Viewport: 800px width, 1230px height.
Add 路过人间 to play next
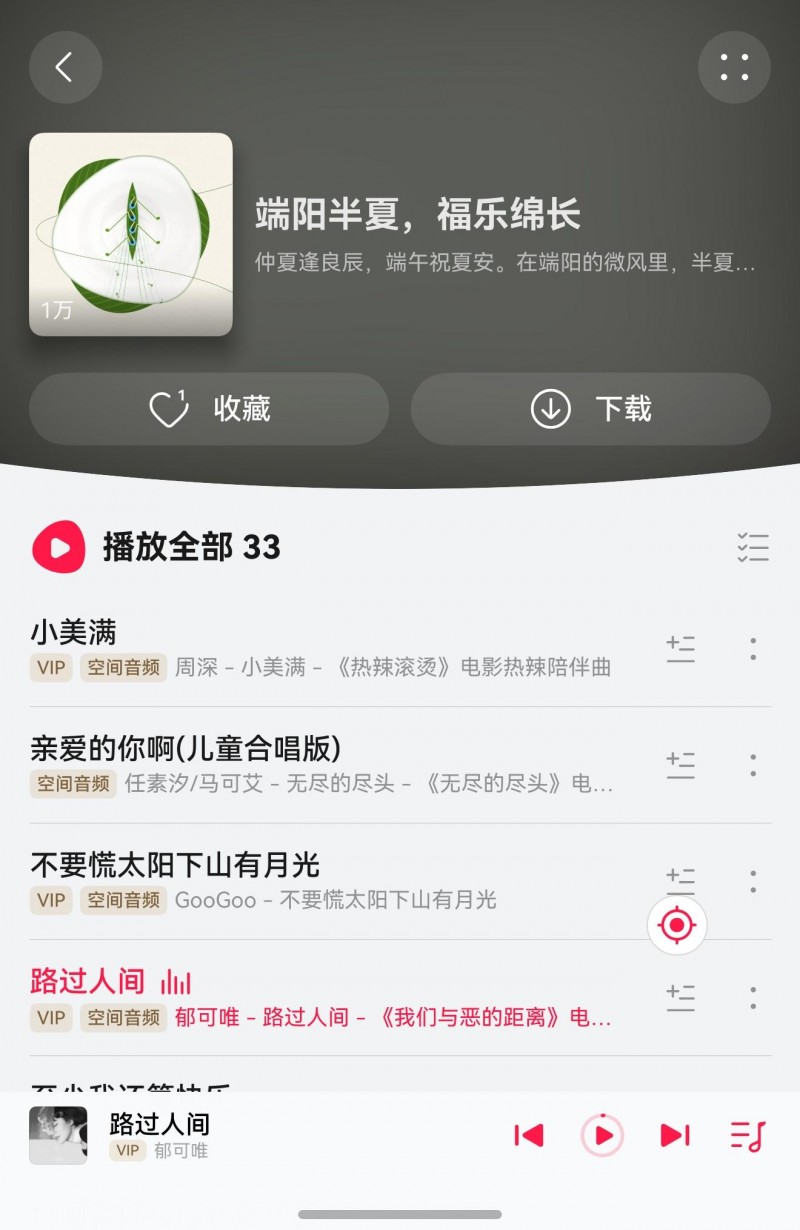(681, 997)
